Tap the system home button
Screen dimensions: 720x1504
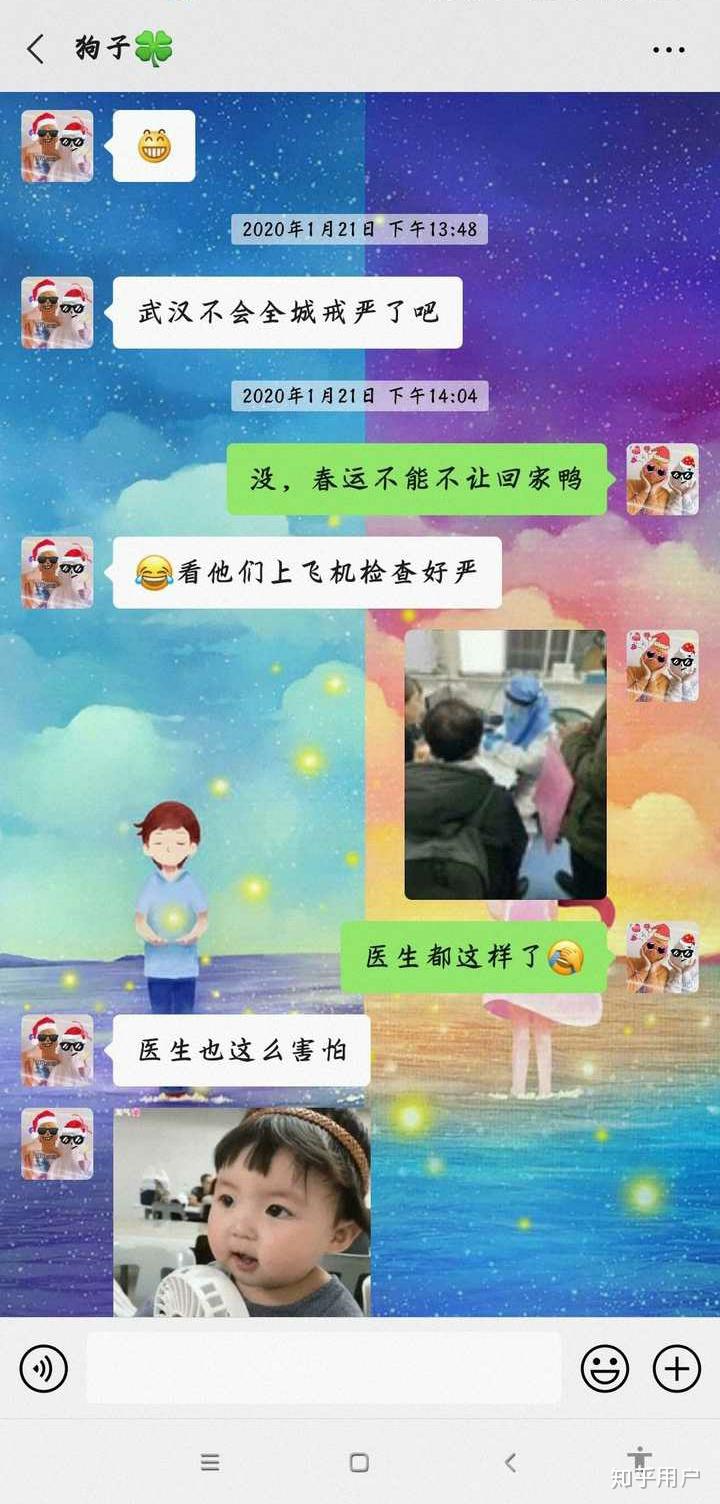[359, 1463]
